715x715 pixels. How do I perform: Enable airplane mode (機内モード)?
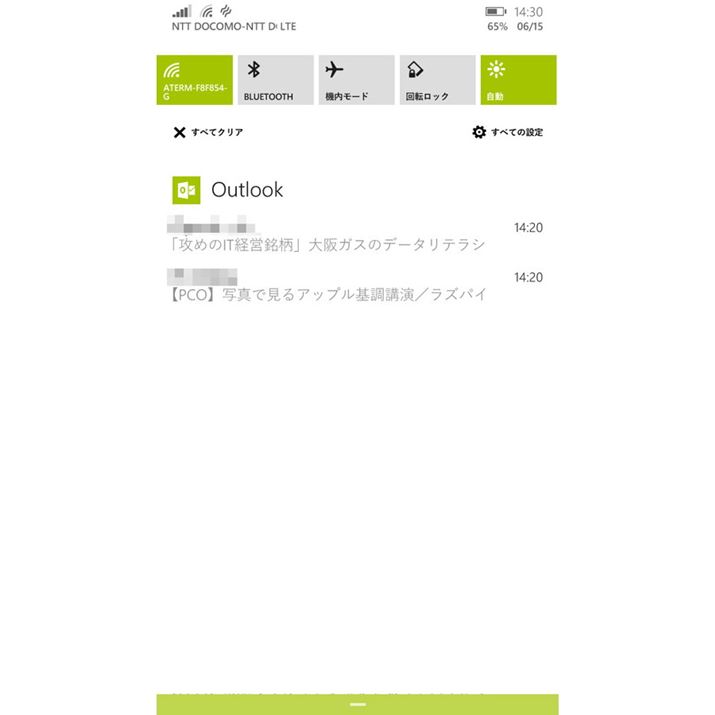pyautogui.click(x=356, y=80)
